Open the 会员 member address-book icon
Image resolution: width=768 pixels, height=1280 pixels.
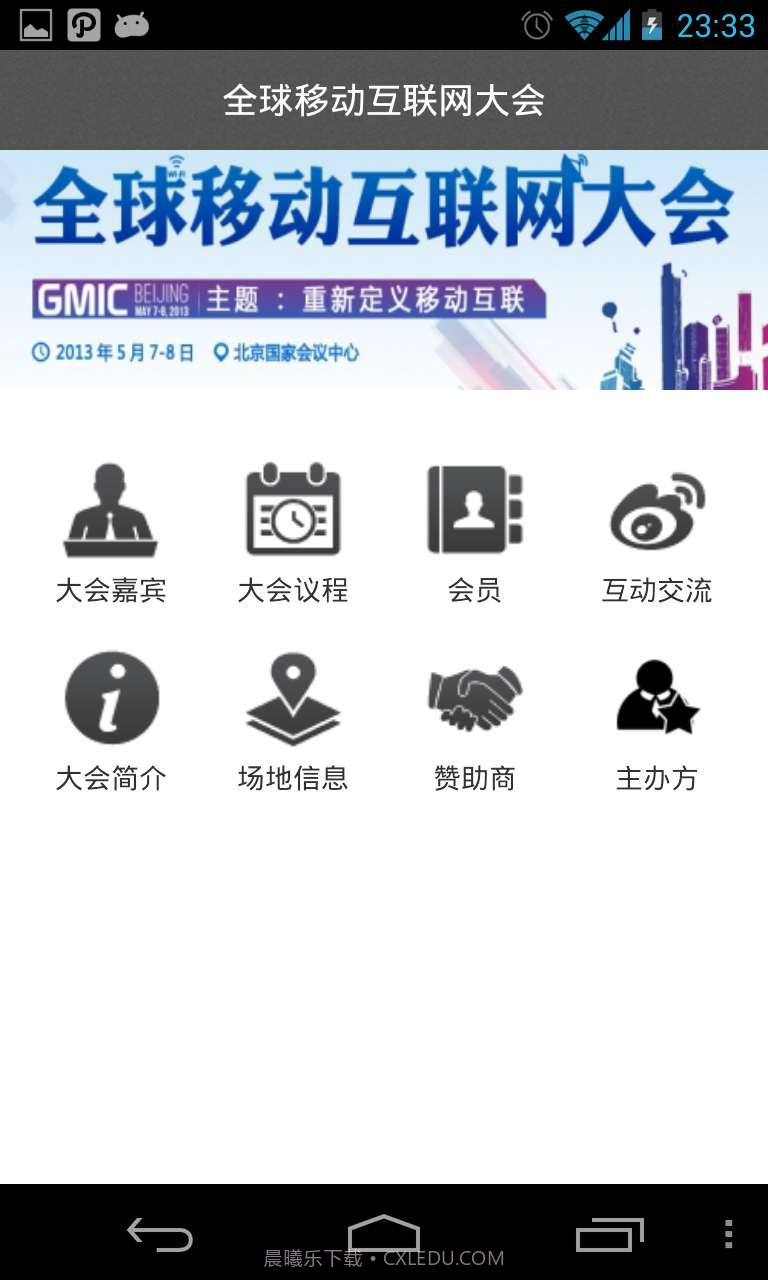pyautogui.click(x=473, y=510)
